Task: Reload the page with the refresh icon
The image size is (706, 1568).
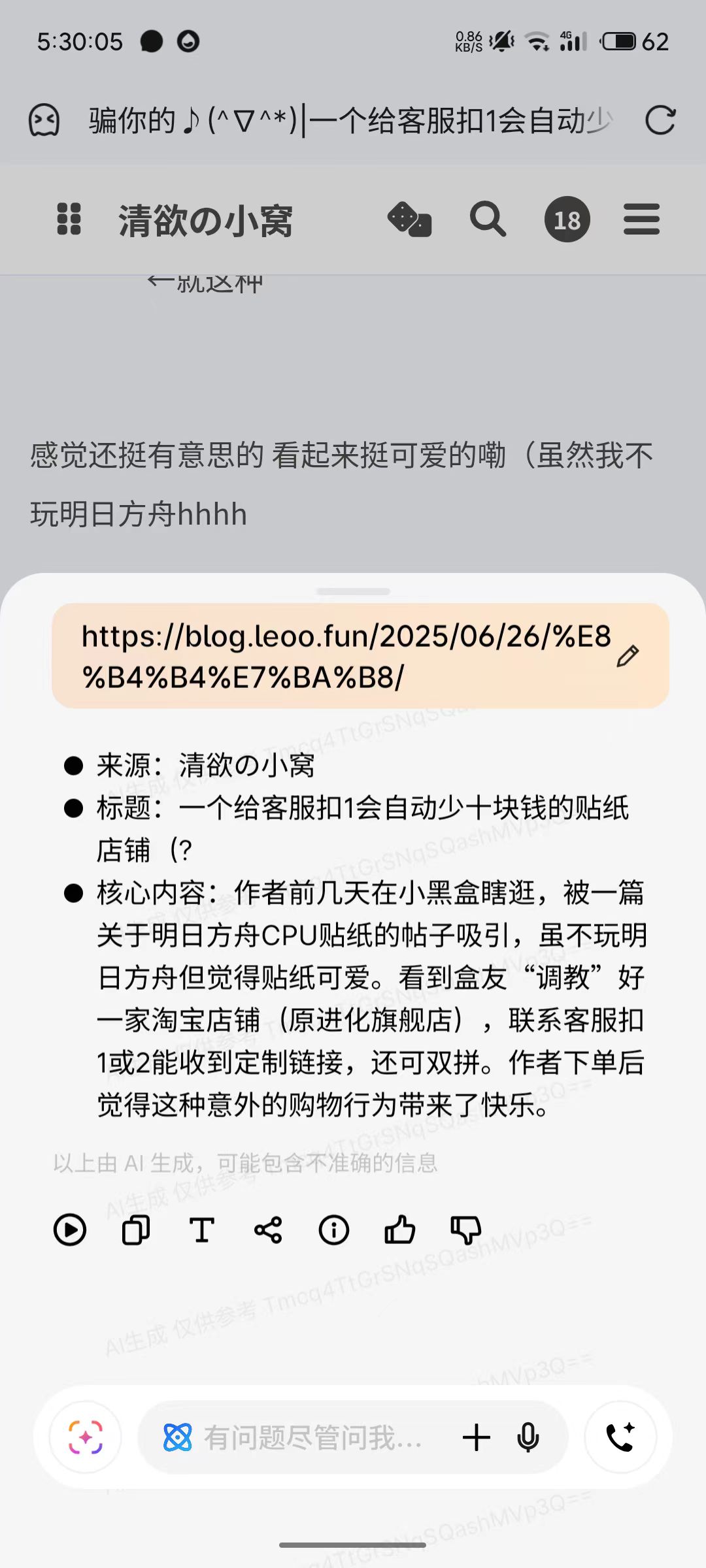Action: (x=660, y=120)
